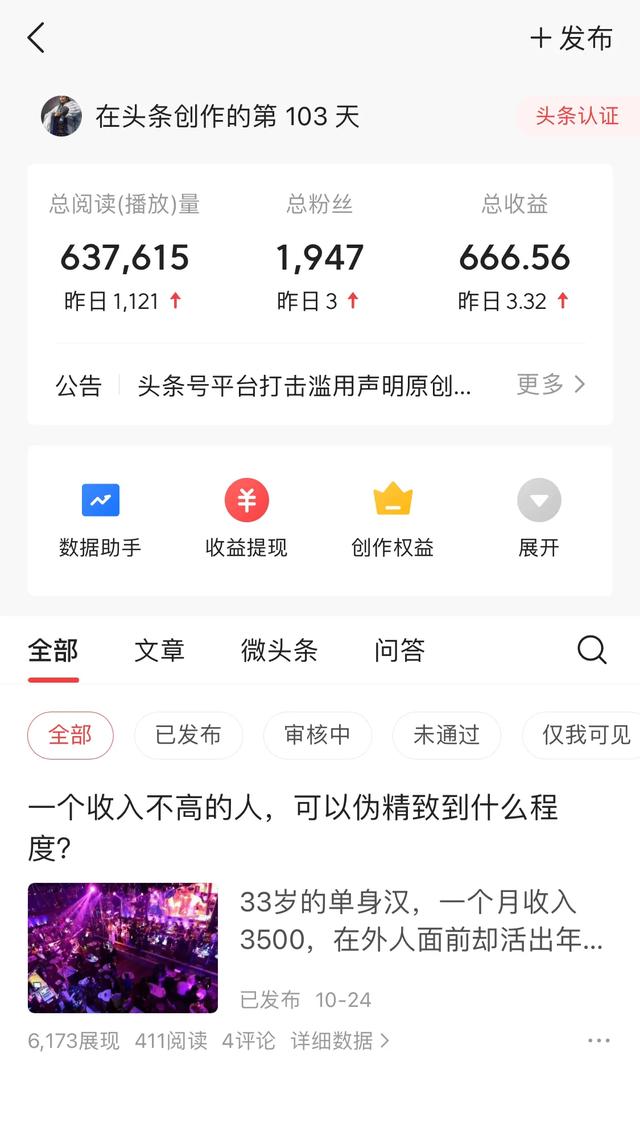Tap the 发布 publish button
The width and height of the screenshot is (640, 1123).
click(x=571, y=39)
